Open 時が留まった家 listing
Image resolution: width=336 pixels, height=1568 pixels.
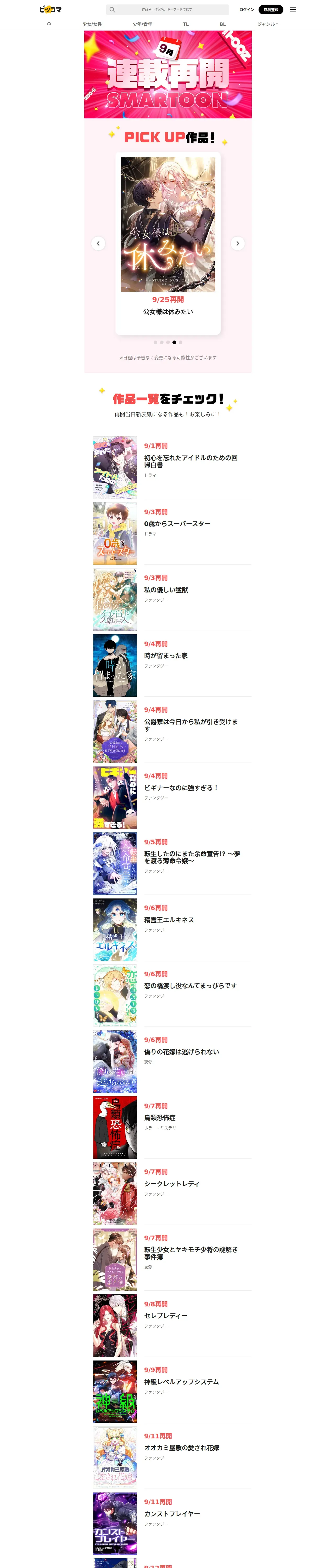pyautogui.click(x=172, y=665)
